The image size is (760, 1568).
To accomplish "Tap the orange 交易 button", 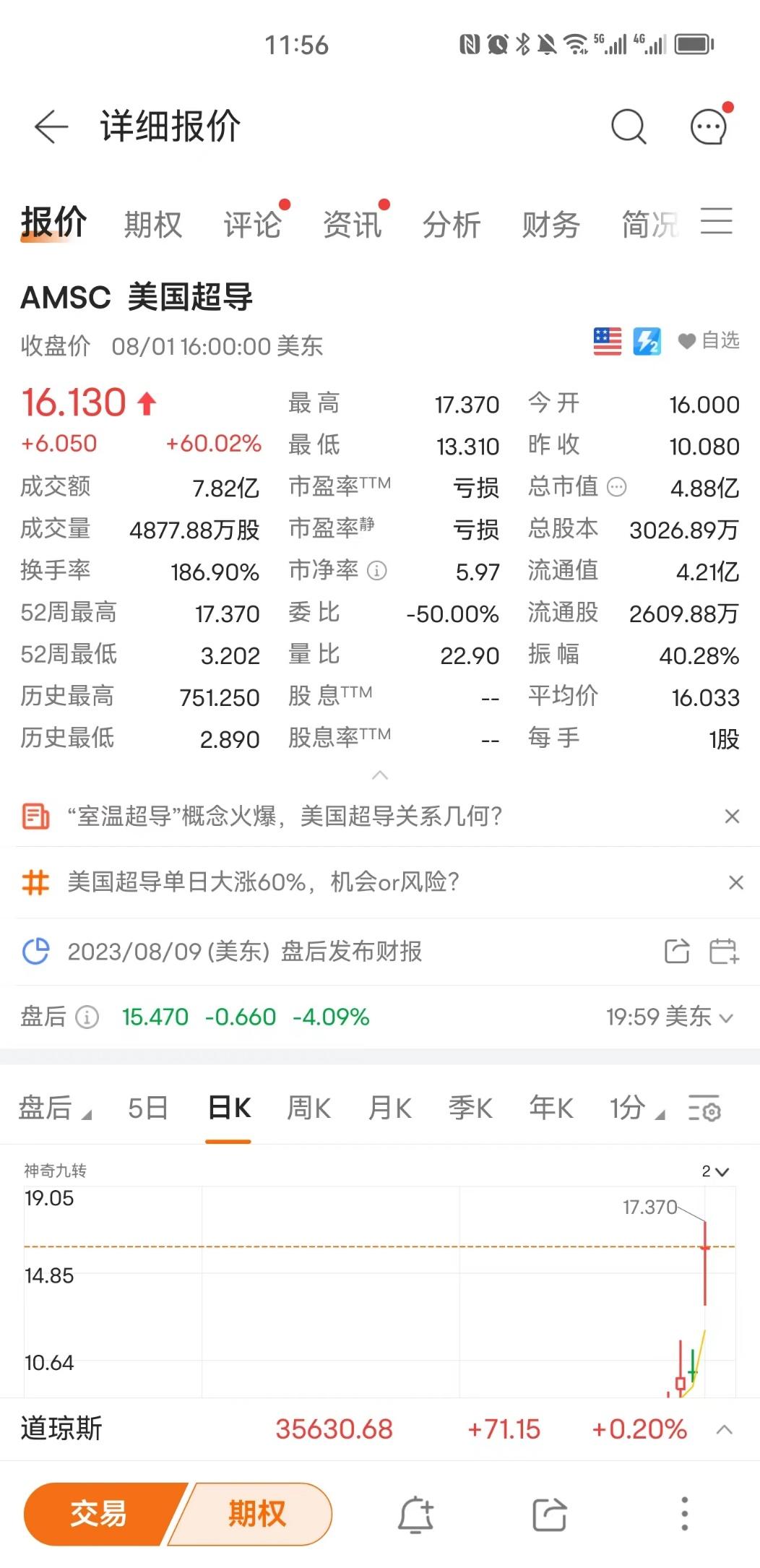I will (x=100, y=1514).
